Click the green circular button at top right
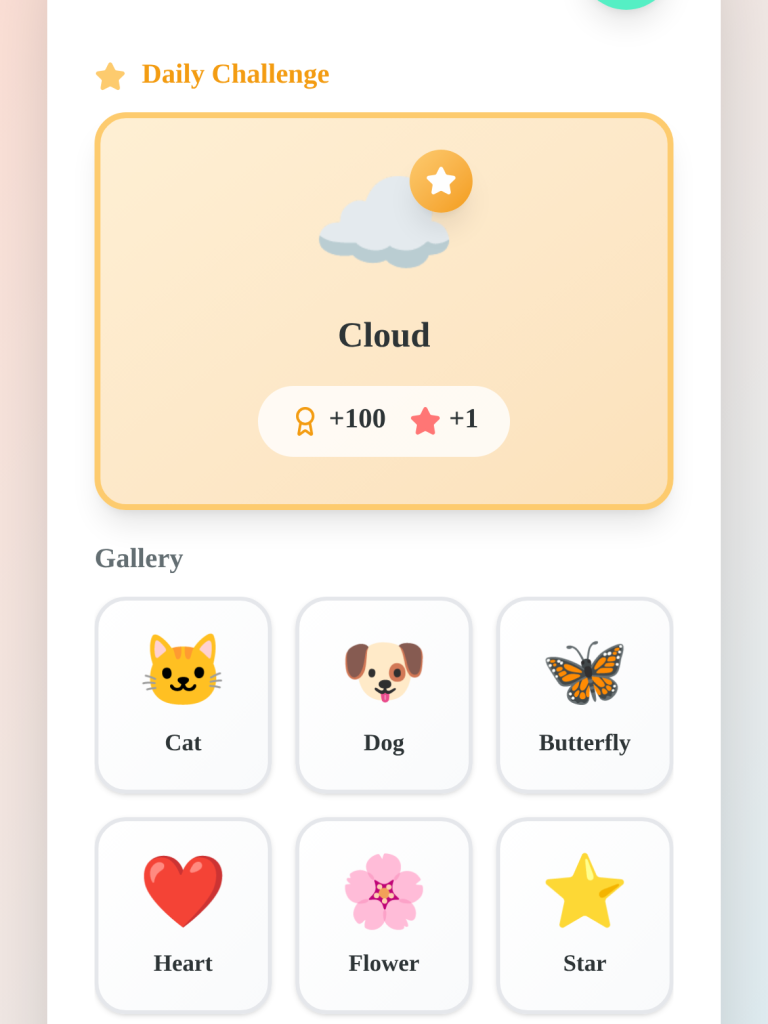 pos(625,5)
